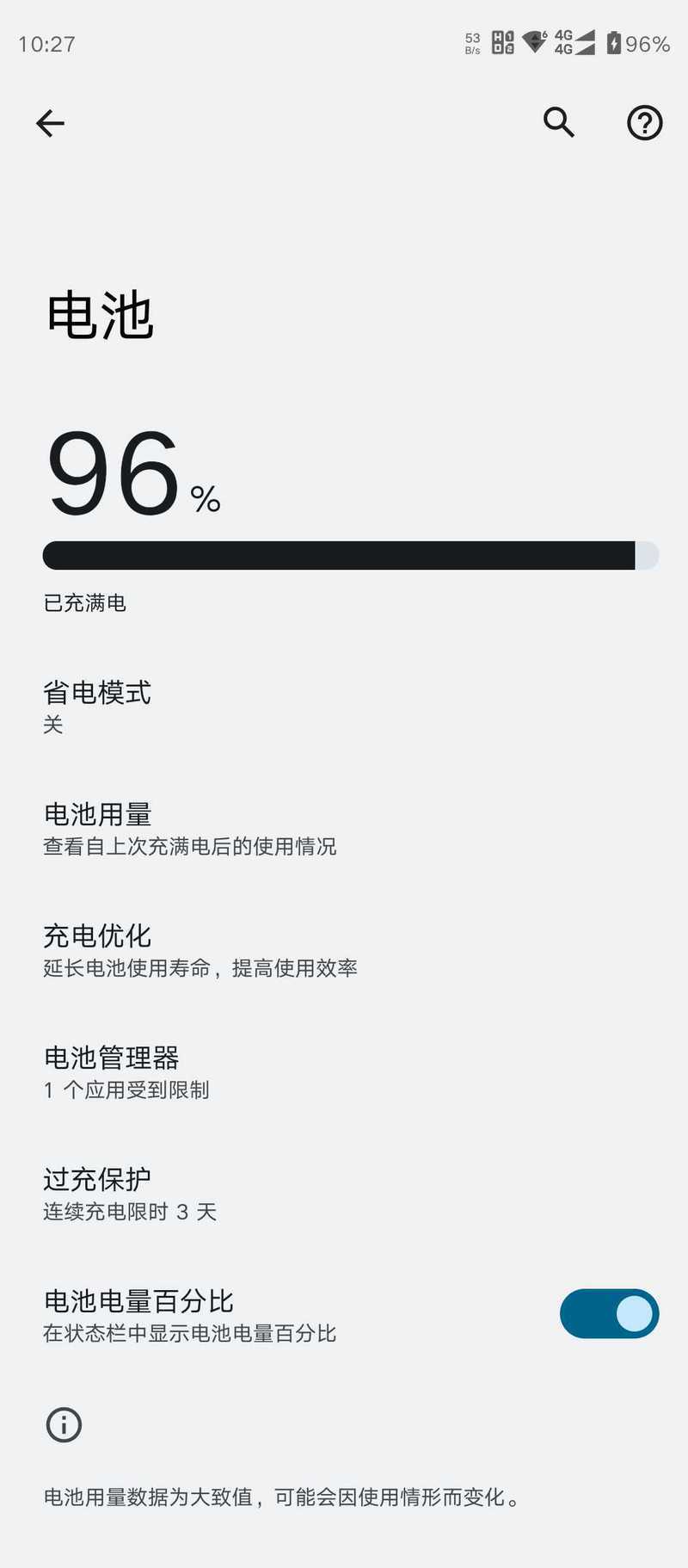Toggle 电池电量百分比 switch off
Screen dimensions: 688x1568
coord(609,1313)
